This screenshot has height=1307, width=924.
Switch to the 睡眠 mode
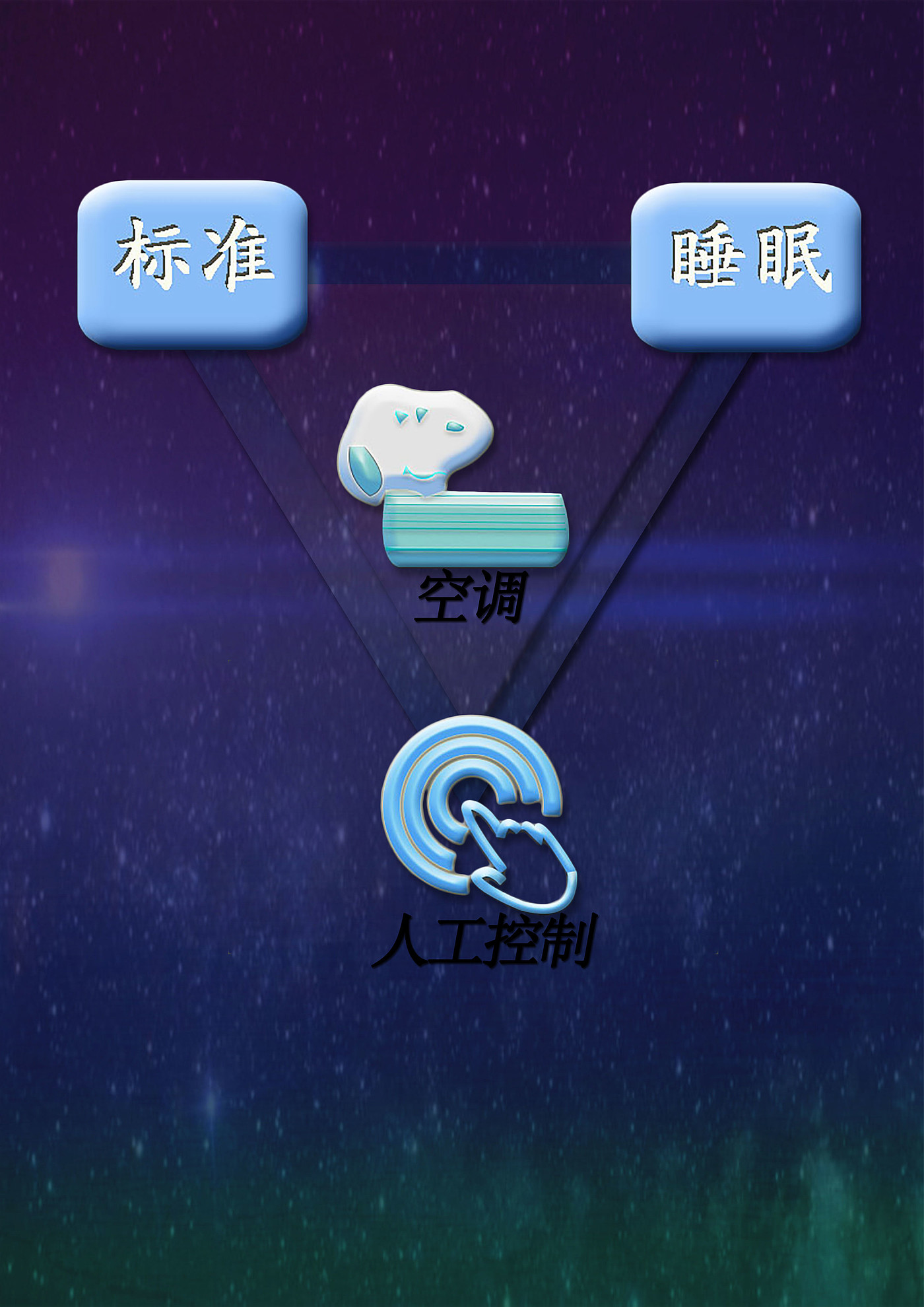click(x=746, y=267)
